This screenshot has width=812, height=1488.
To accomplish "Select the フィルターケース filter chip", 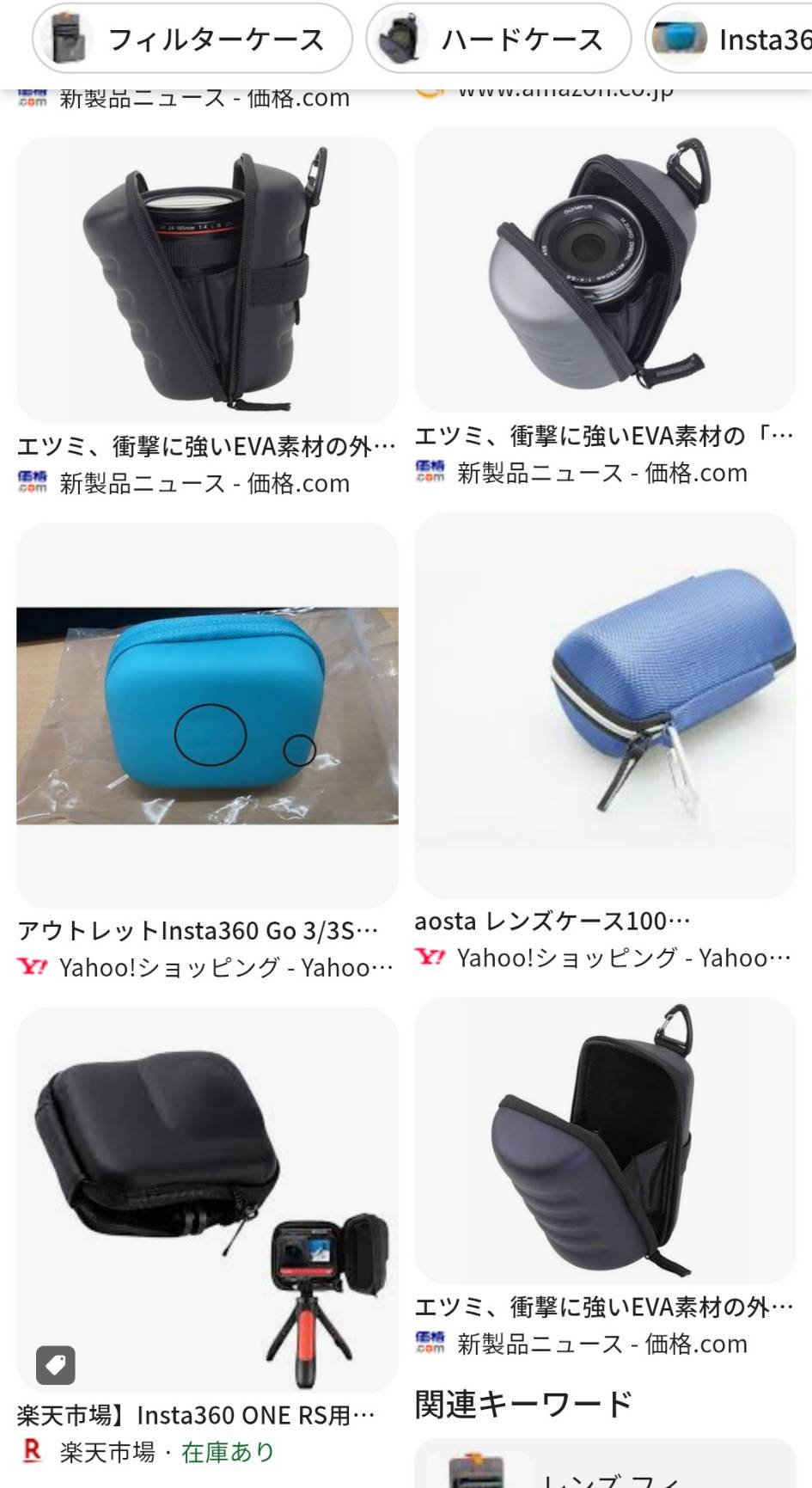I will [192, 40].
